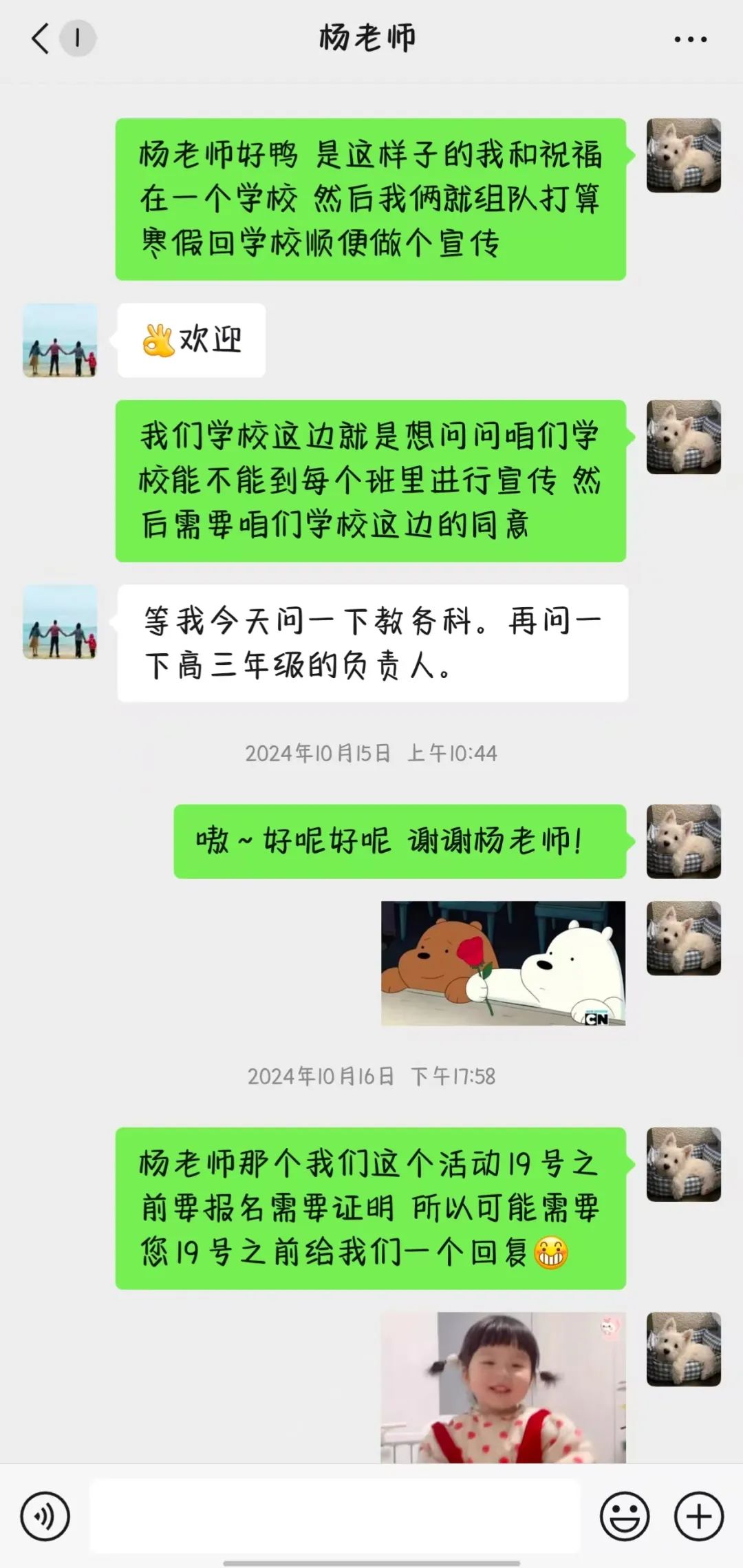
Task: Open the plus attachments menu
Action: (699, 1516)
